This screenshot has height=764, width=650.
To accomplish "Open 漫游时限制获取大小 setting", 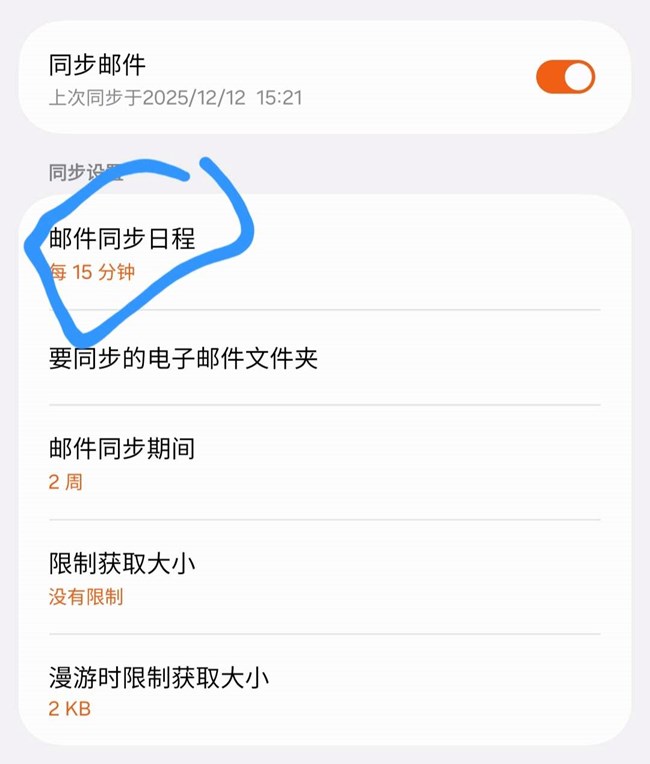I will [x=325, y=689].
